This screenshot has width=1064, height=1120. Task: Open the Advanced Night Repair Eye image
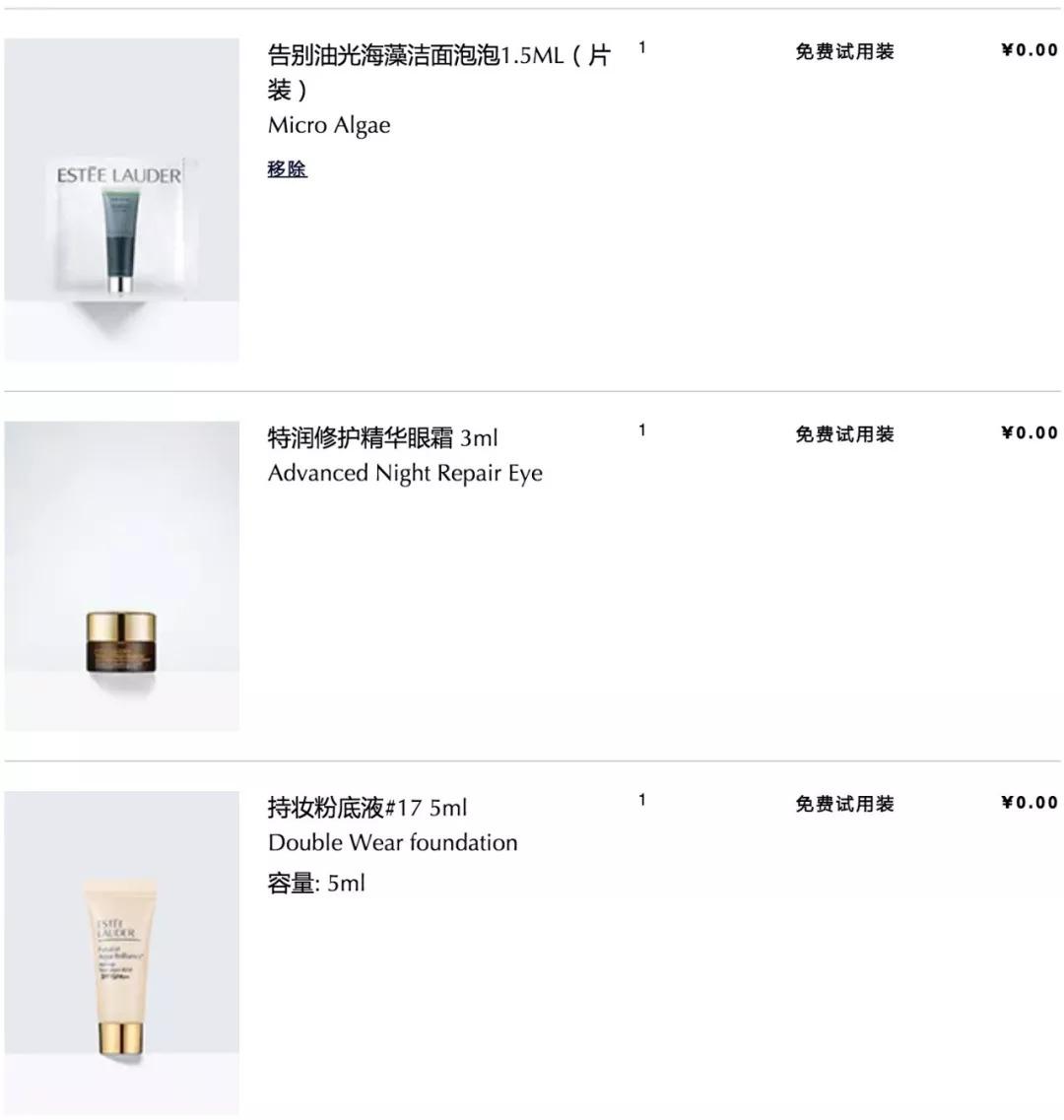[x=121, y=576]
